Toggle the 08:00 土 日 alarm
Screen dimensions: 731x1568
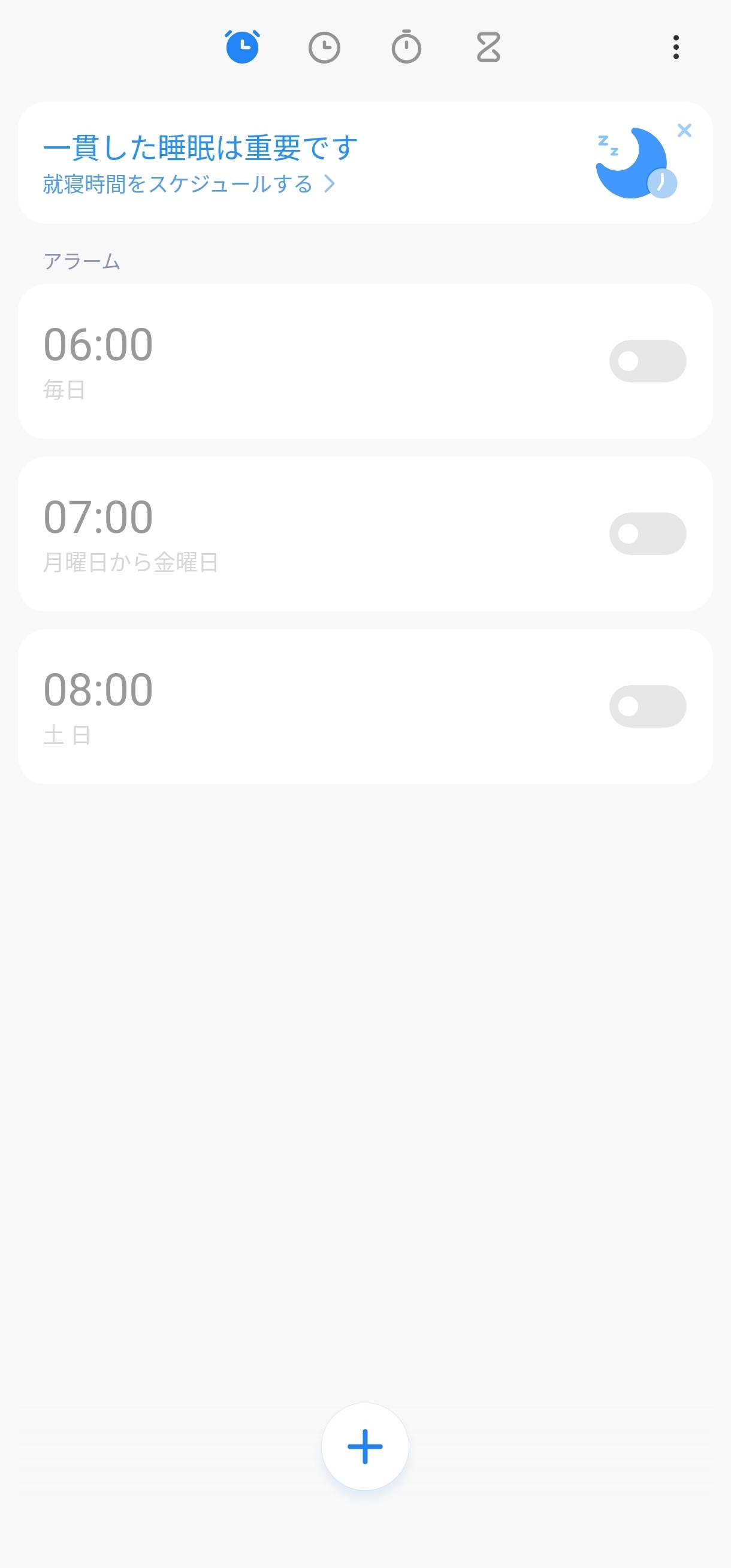click(x=647, y=706)
